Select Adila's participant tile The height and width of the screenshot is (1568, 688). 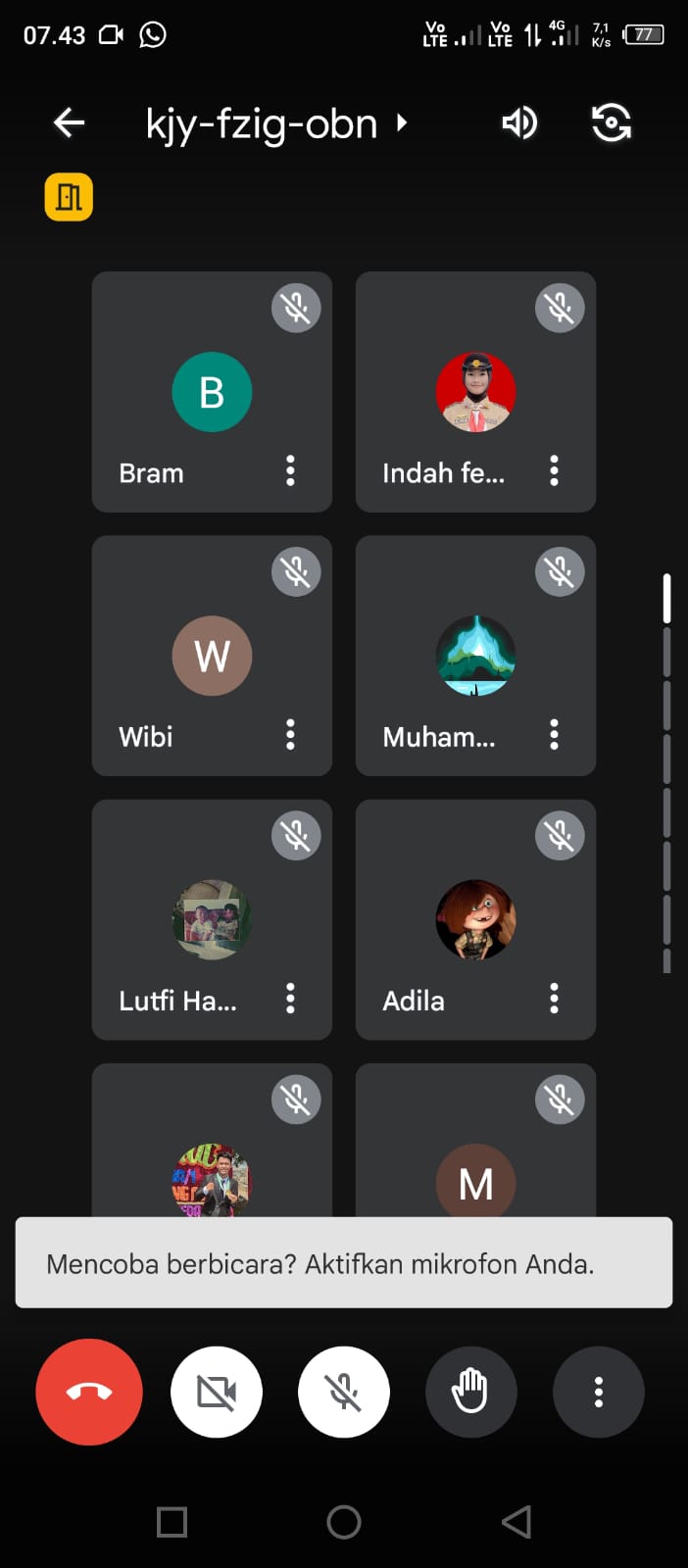[x=475, y=919]
